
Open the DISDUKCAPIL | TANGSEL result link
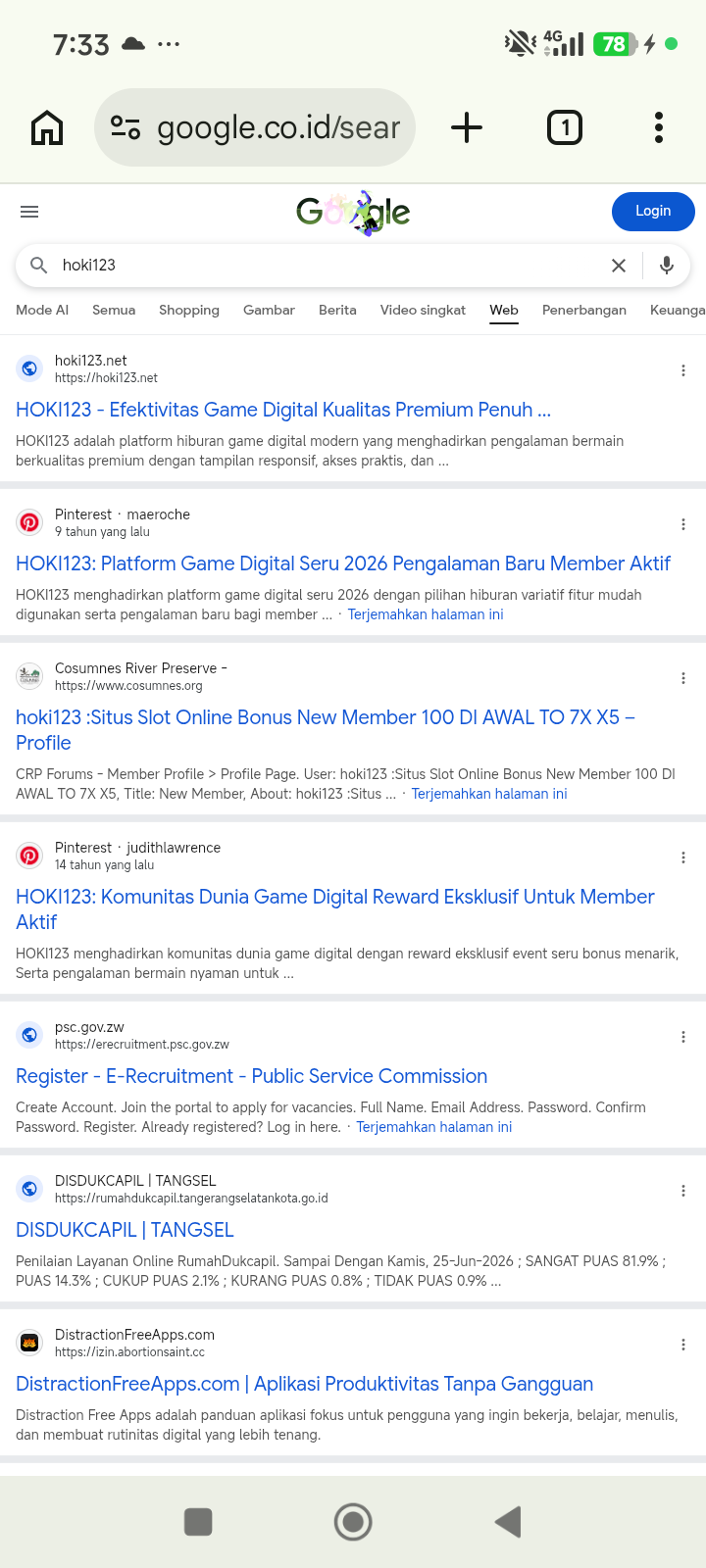pyautogui.click(x=125, y=1230)
